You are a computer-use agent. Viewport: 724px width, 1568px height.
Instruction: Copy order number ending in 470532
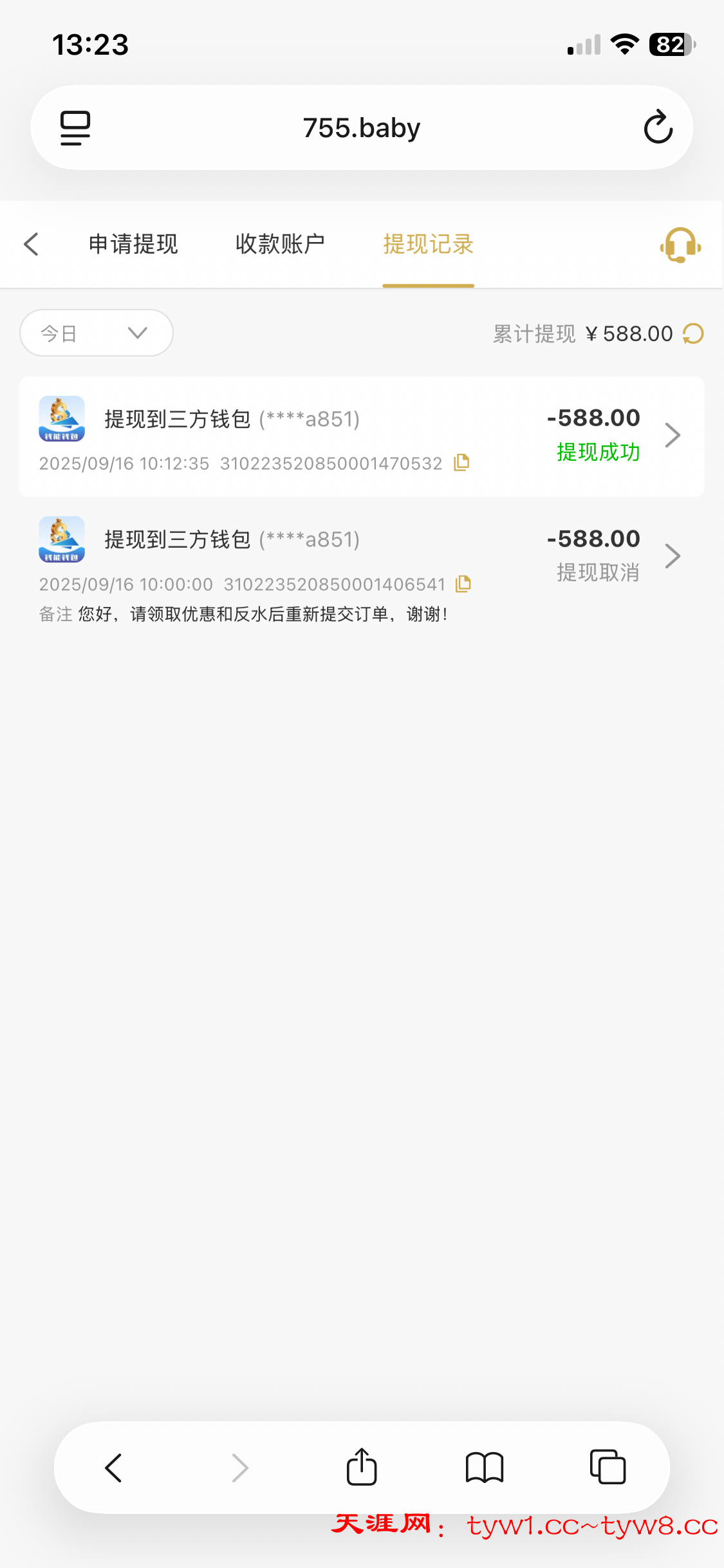[461, 462]
